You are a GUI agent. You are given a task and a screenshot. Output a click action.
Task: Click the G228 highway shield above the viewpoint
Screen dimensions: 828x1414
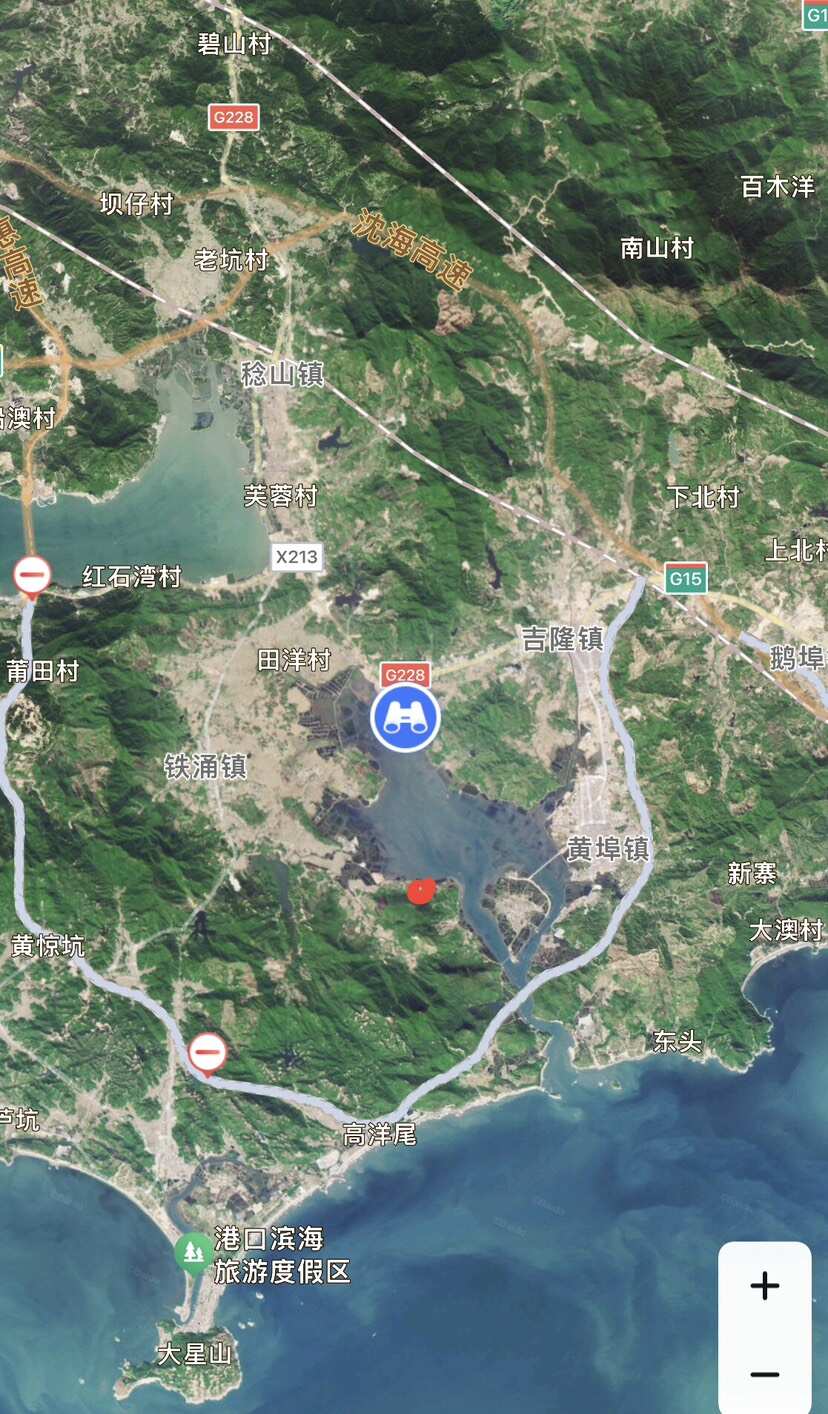406,675
